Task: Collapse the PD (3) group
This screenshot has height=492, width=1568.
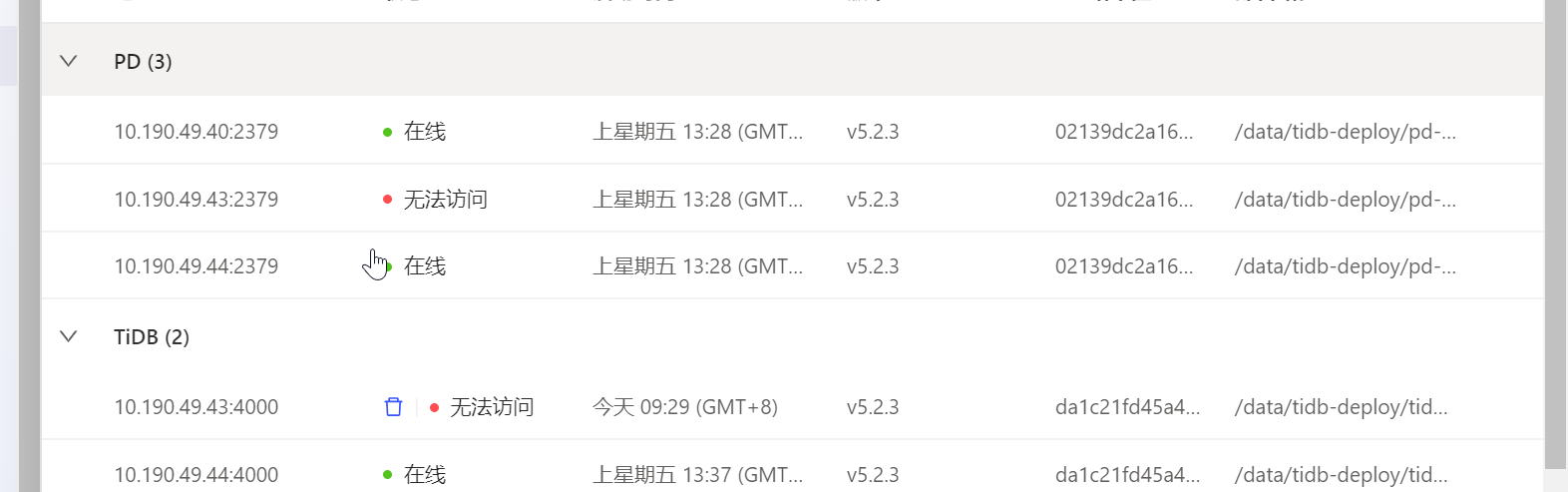Action: tap(69, 61)
